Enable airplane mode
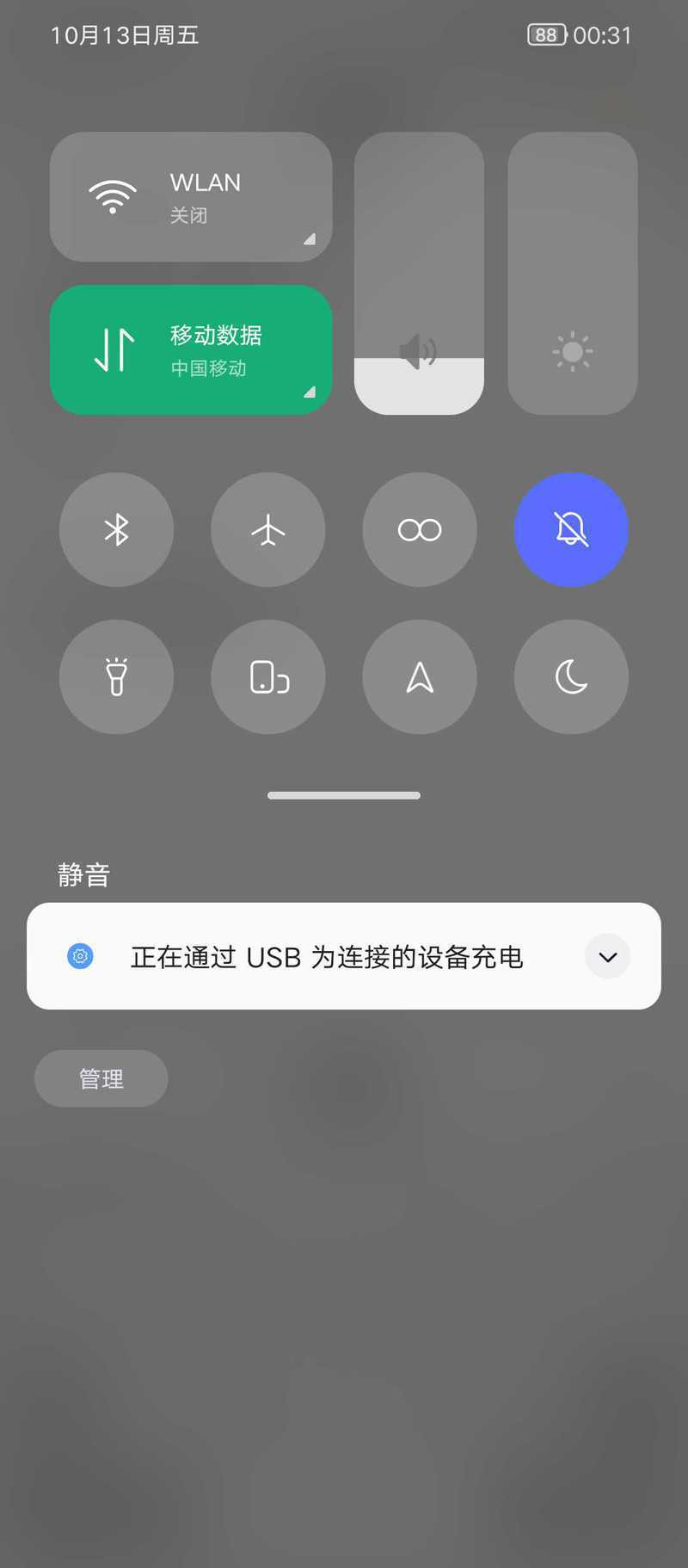The image size is (688, 1568). click(x=268, y=529)
